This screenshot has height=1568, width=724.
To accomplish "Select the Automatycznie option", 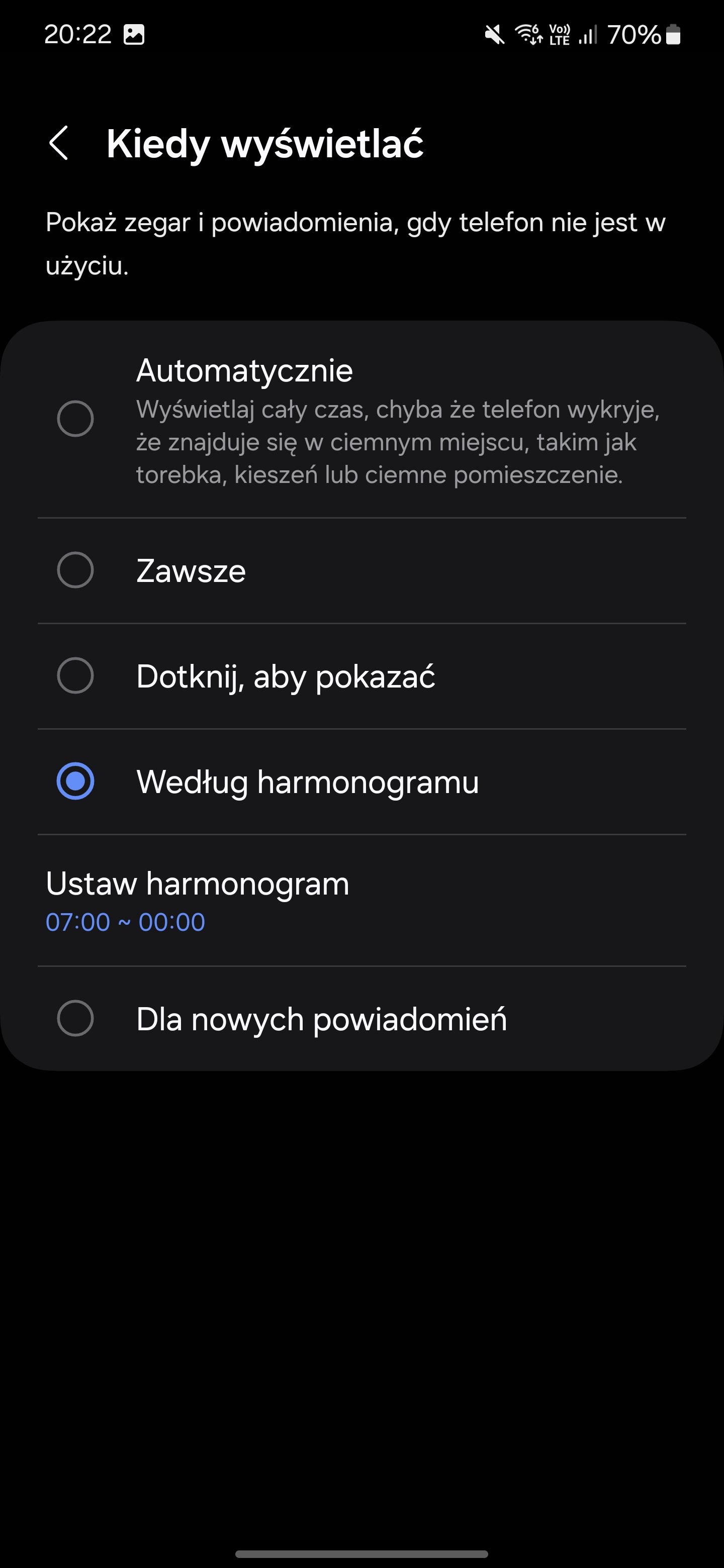I will point(361,420).
